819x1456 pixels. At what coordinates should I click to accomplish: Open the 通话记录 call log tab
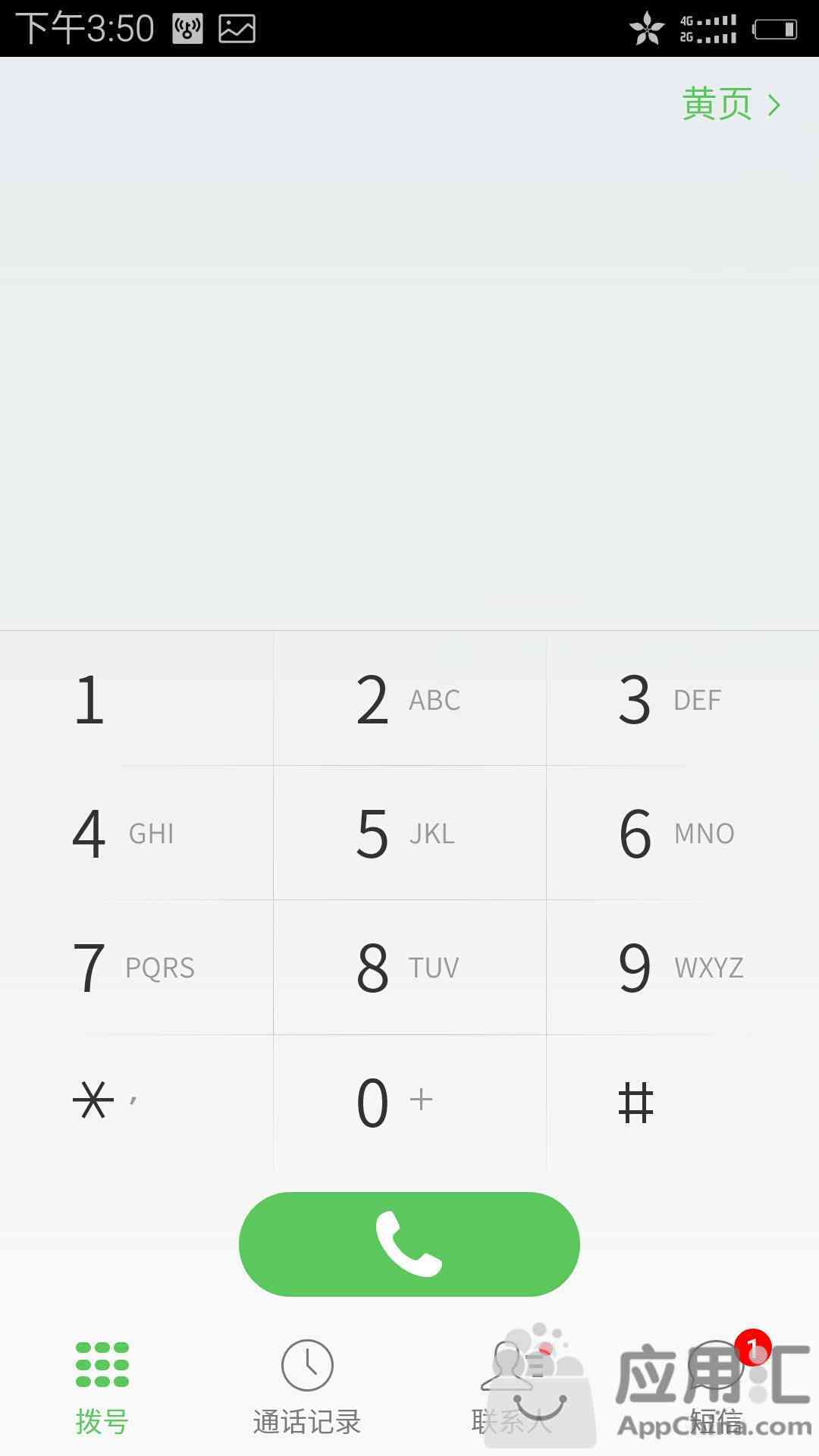[307, 1388]
